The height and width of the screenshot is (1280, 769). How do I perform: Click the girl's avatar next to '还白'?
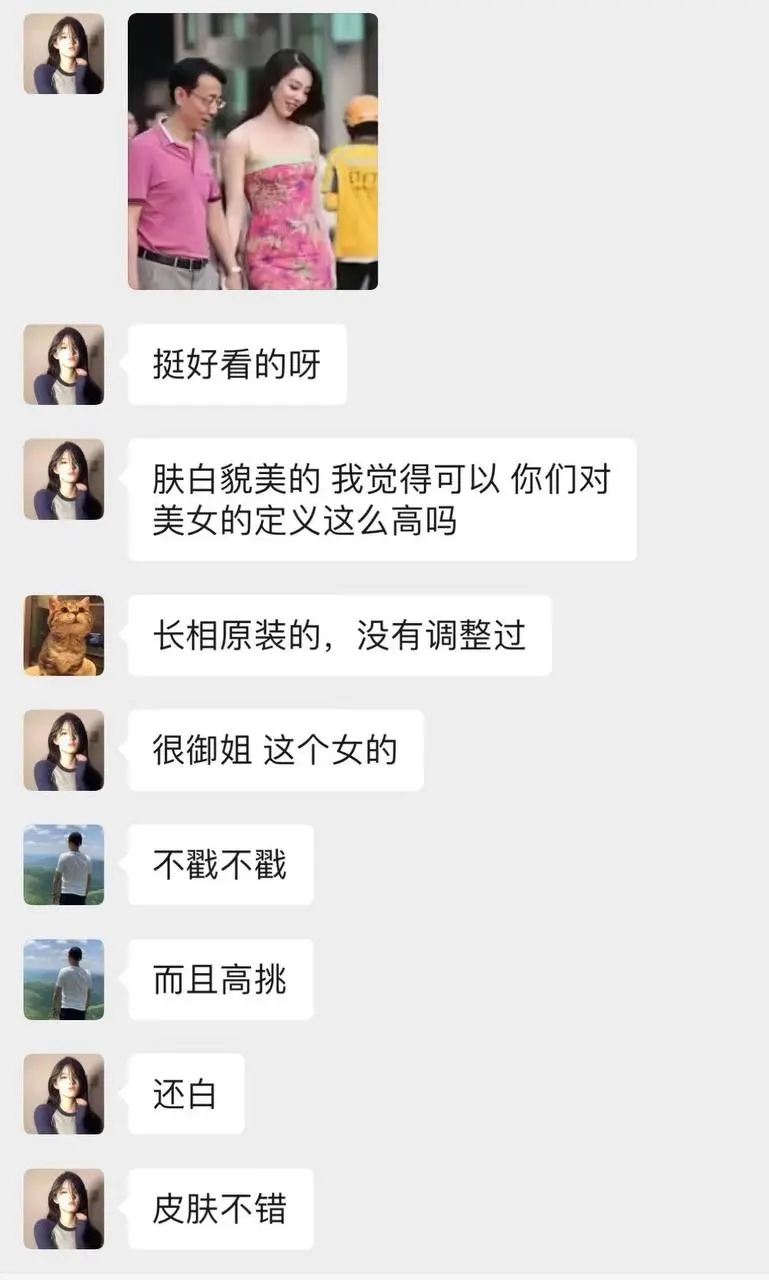click(63, 1094)
